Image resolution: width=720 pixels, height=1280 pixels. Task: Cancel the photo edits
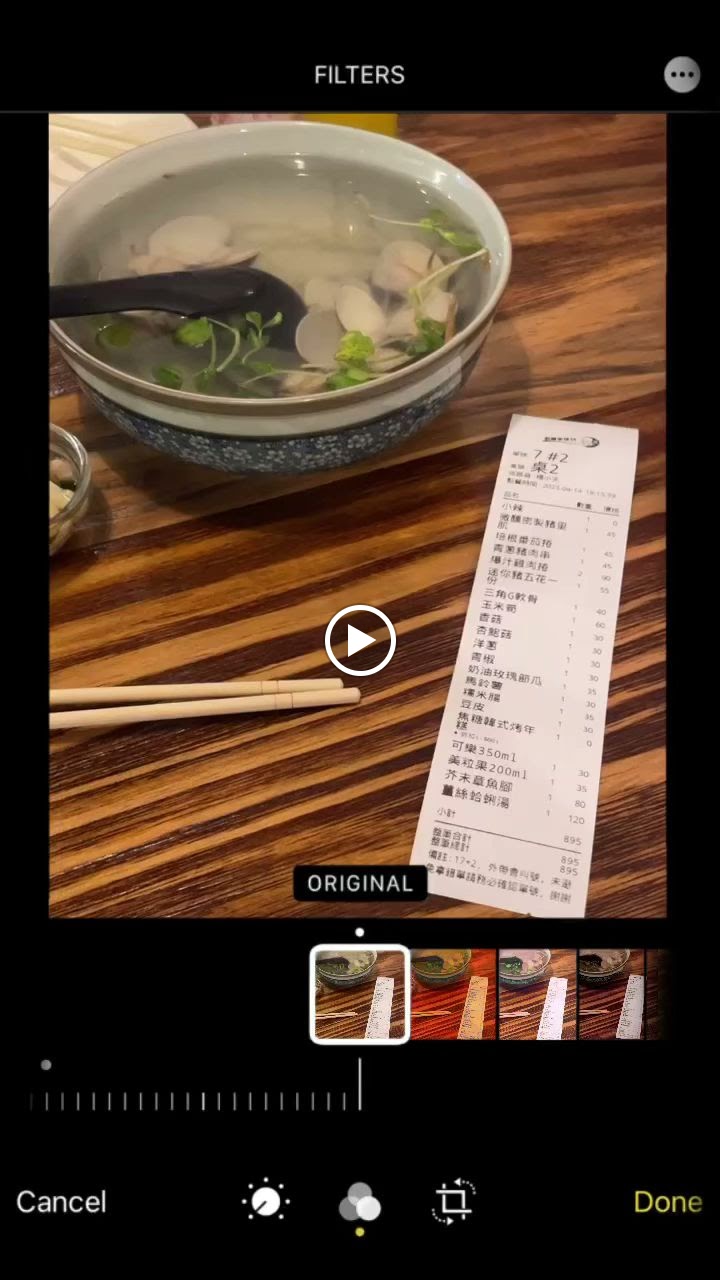coord(61,1201)
